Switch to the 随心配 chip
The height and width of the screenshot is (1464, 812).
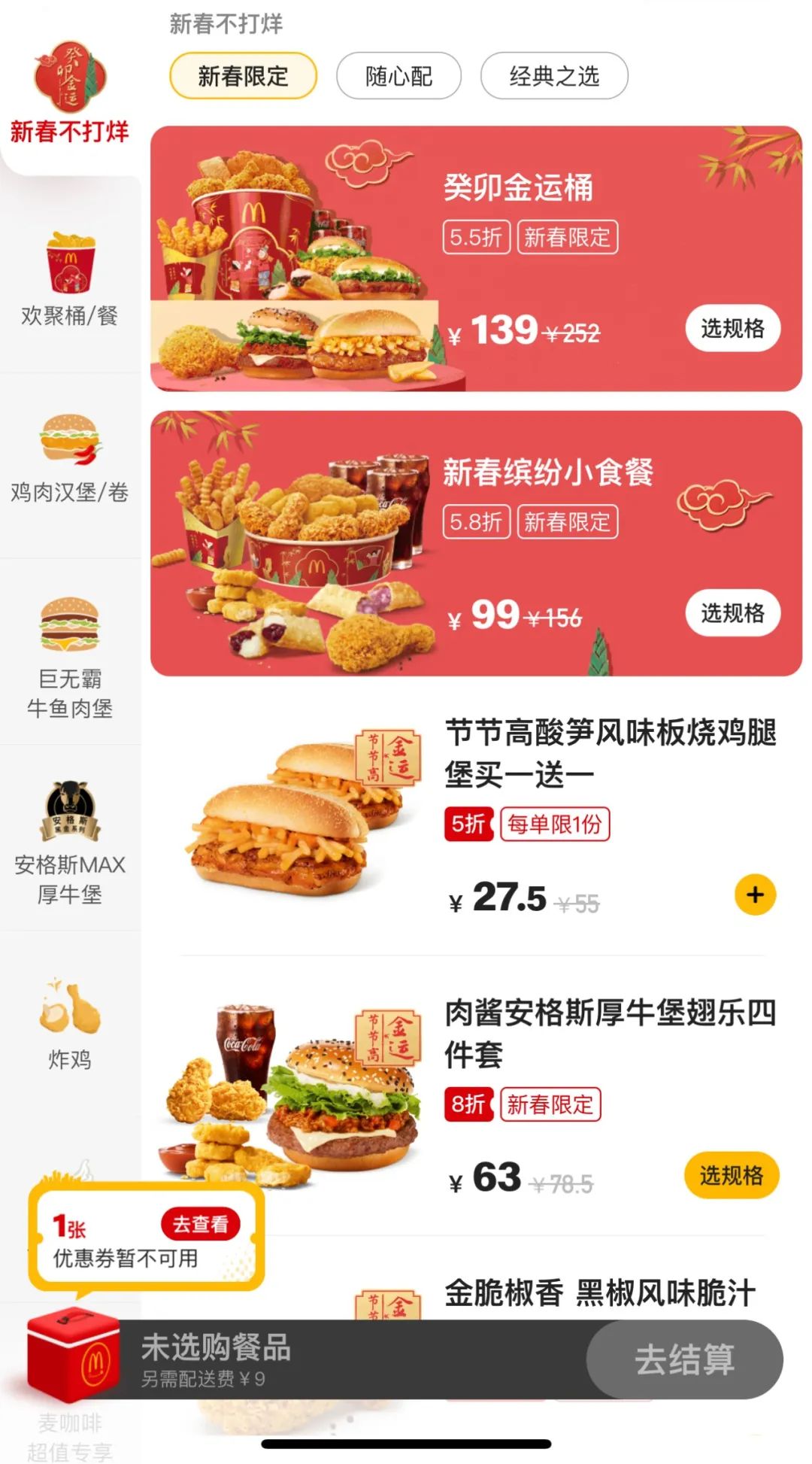[398, 76]
